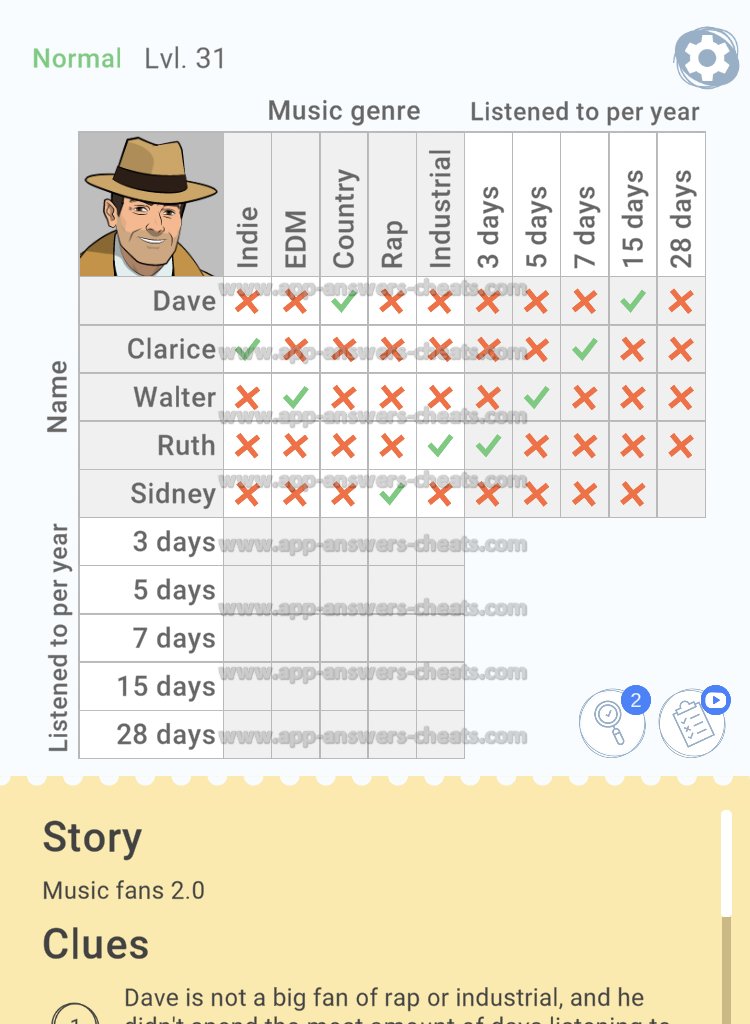The image size is (750, 1024).
Task: Use the magnifier hint button
Action: coord(612,723)
